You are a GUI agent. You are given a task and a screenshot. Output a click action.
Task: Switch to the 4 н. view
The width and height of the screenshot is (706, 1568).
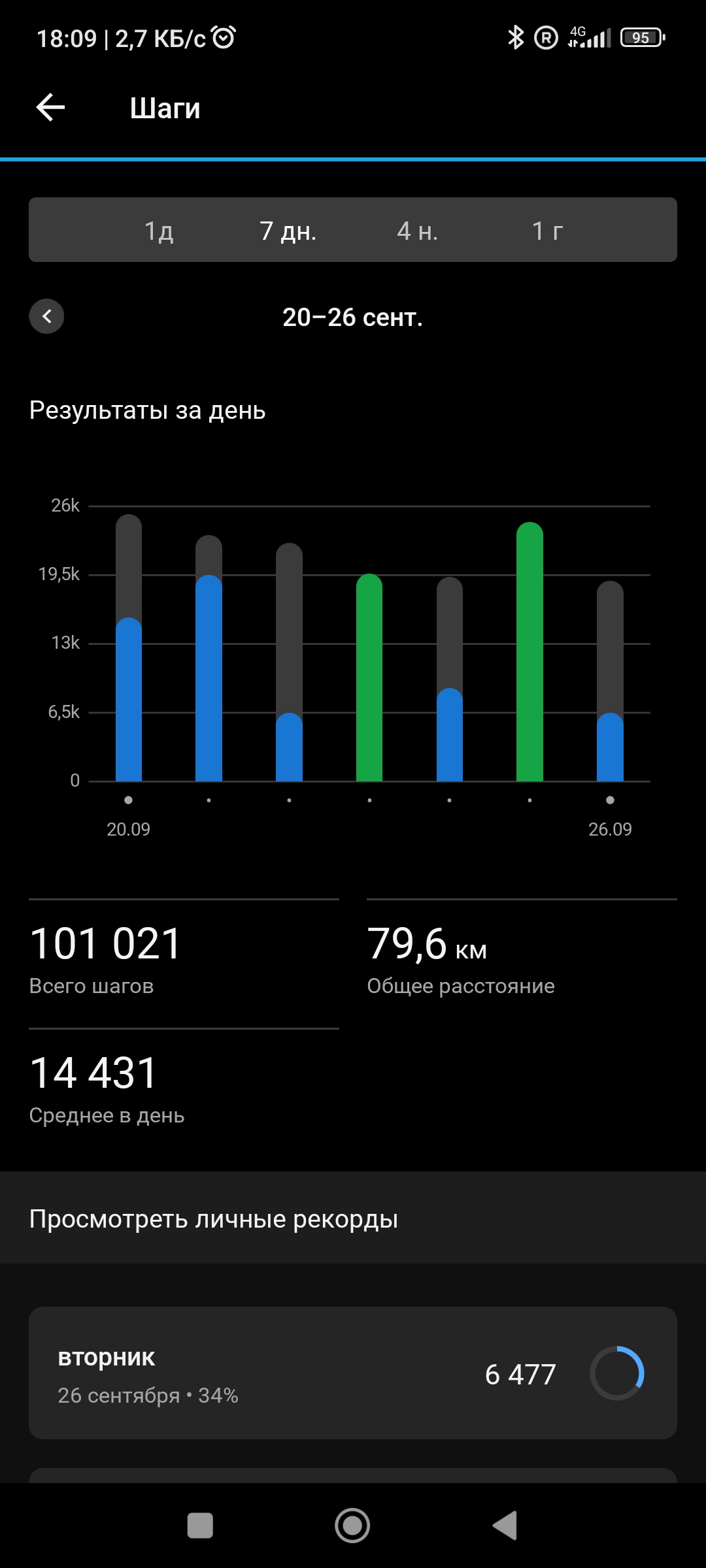tap(417, 230)
